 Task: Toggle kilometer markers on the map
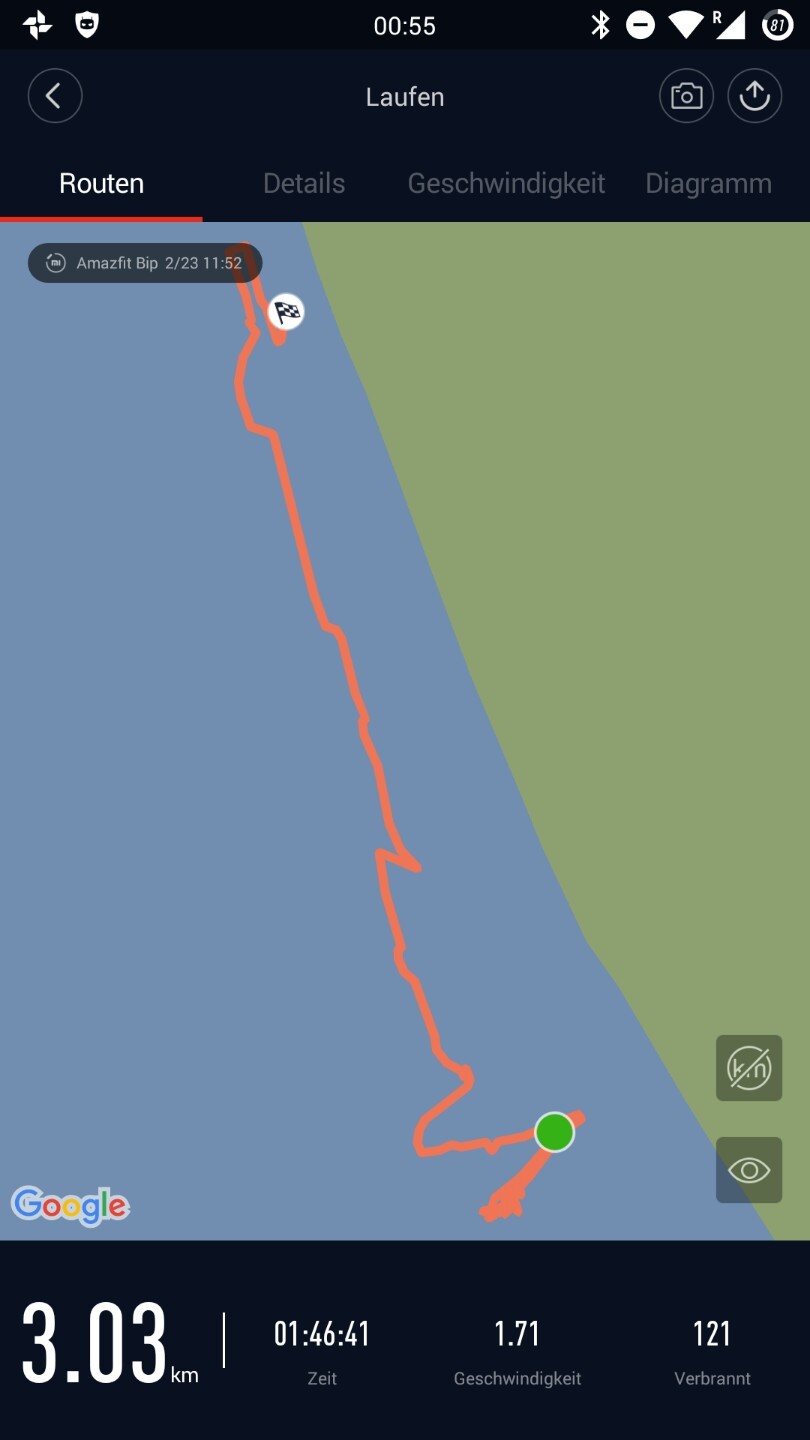click(749, 1068)
